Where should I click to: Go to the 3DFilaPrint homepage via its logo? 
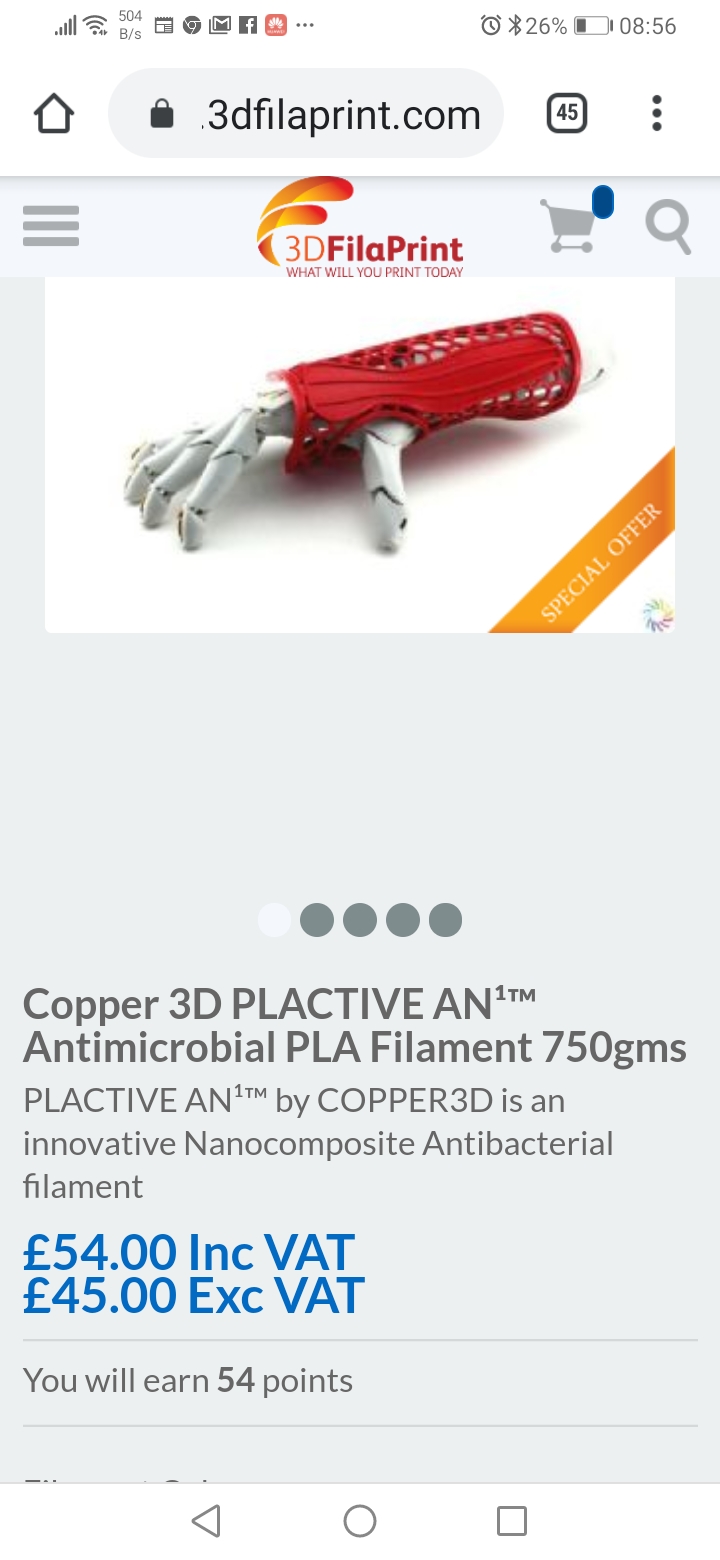pos(360,228)
